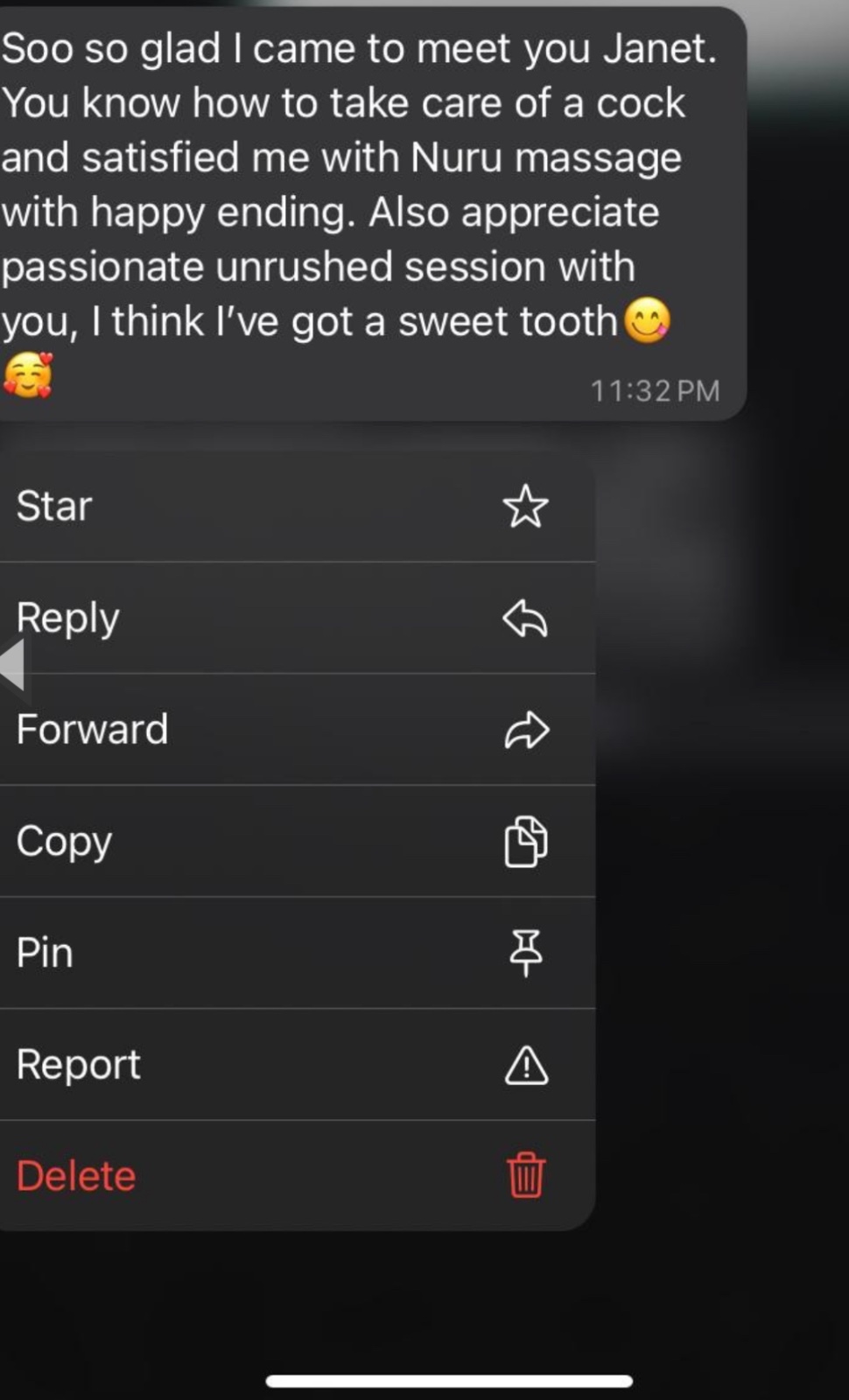Screen dimensions: 849x1400
Task: Copy the message text
Action: coord(280,842)
